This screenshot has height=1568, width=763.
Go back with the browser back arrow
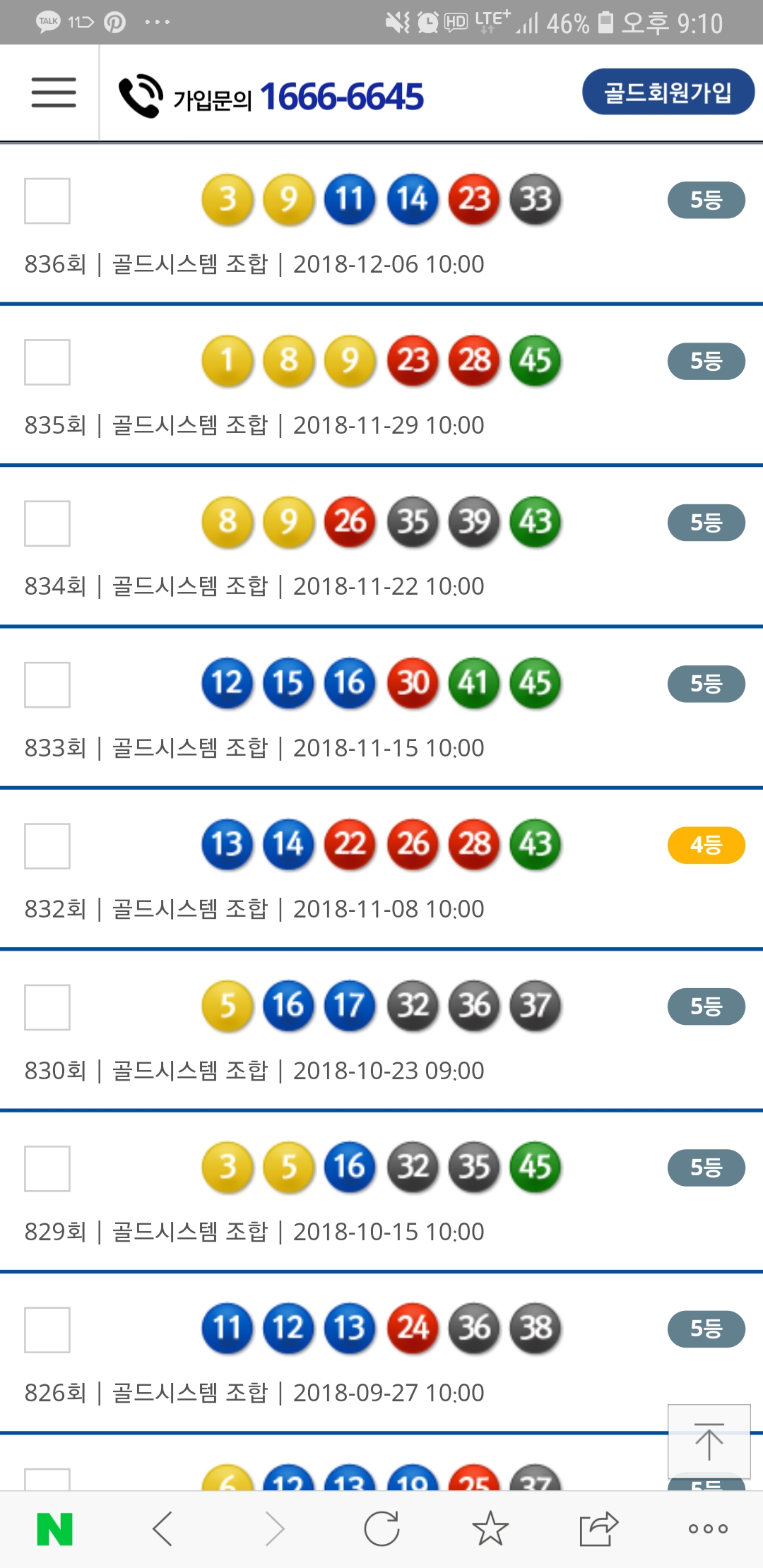coord(162,1529)
